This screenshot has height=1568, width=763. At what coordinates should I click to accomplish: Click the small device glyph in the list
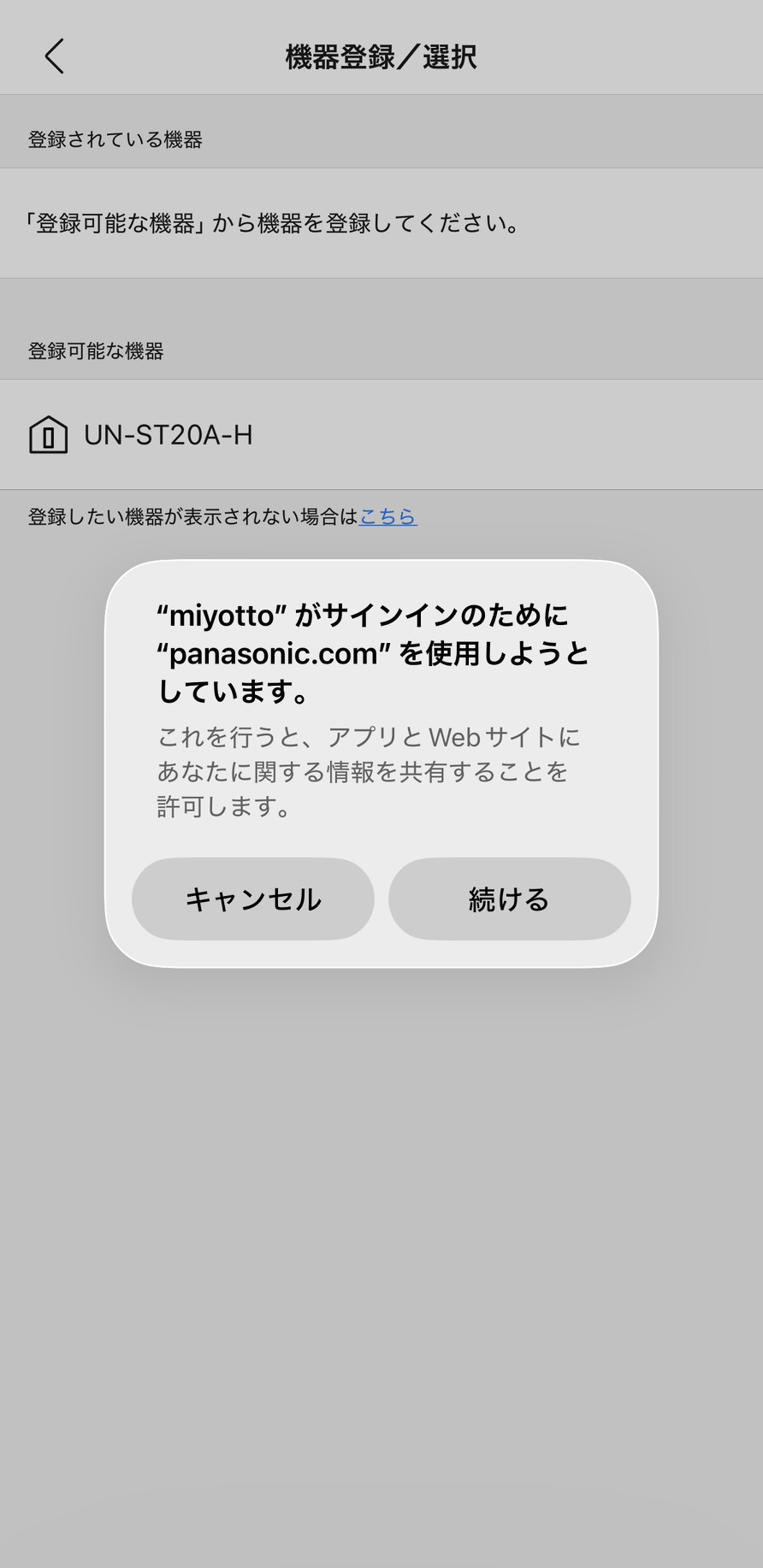(46, 434)
